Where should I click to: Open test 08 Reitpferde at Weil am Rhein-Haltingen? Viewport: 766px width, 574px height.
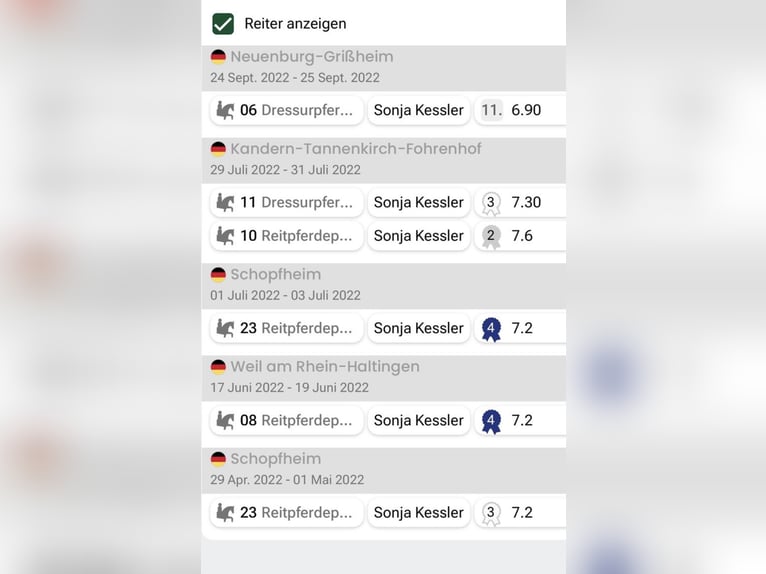click(287, 420)
